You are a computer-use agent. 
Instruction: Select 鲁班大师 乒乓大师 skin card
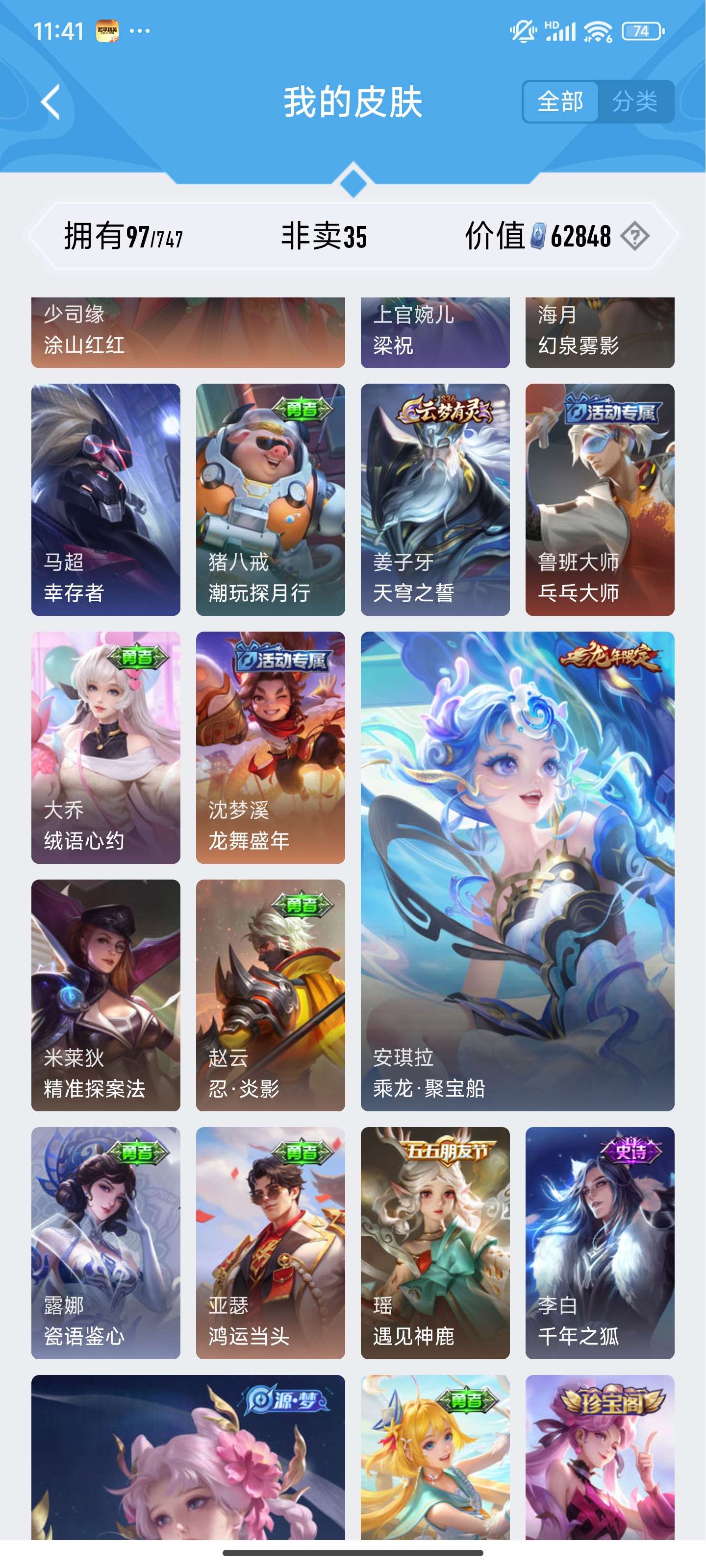600,499
